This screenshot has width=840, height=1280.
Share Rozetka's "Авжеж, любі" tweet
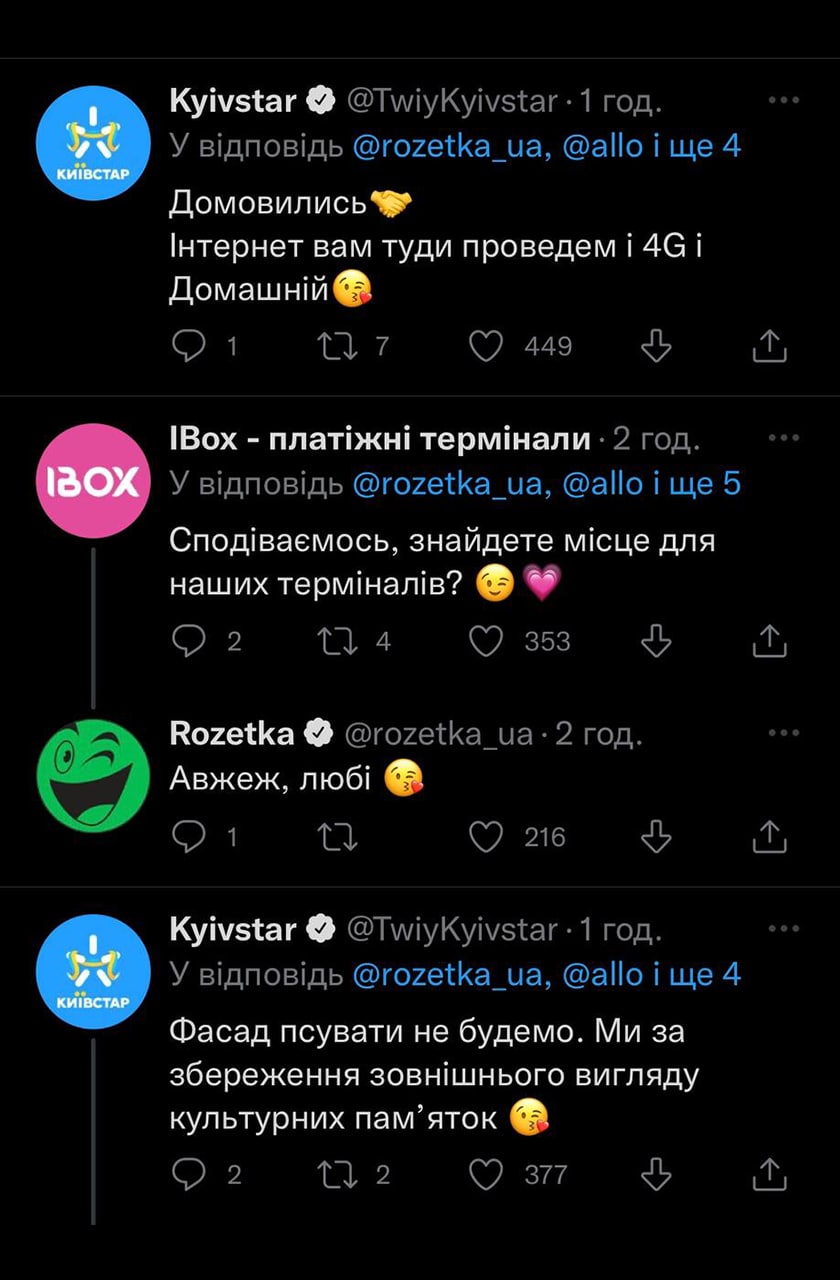tap(768, 836)
